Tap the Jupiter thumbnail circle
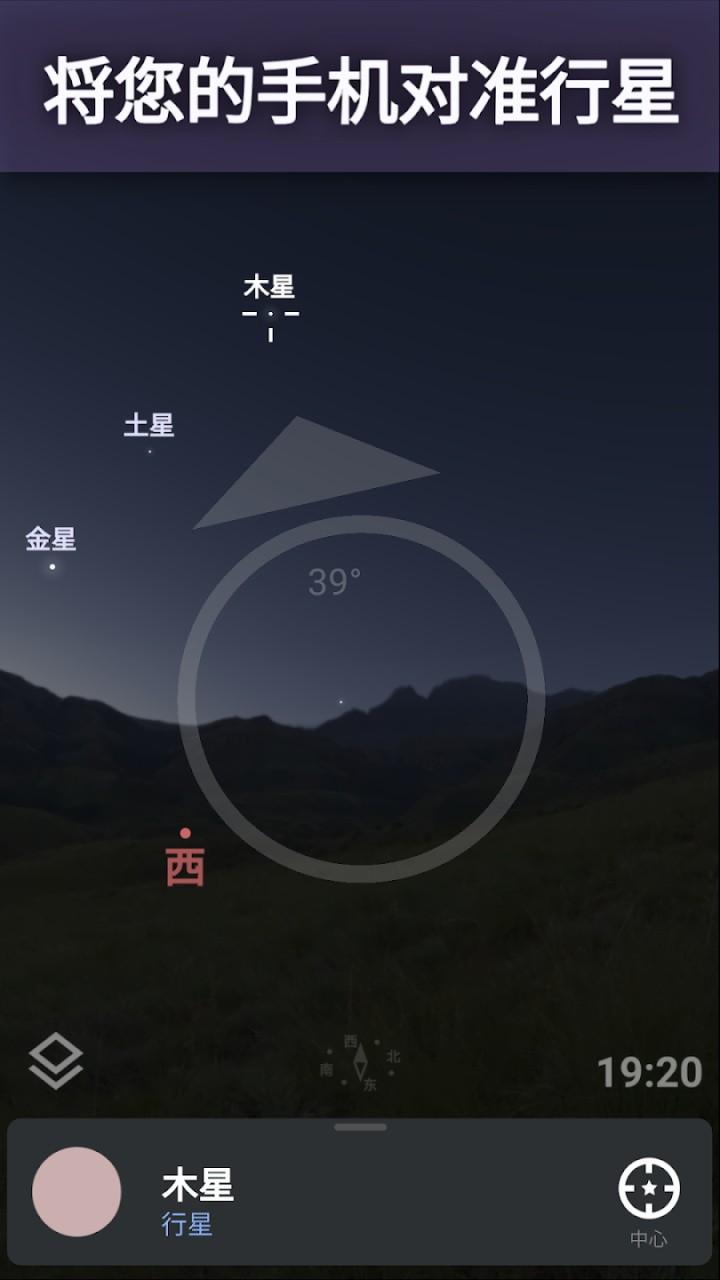720x1280 pixels. click(78, 1192)
